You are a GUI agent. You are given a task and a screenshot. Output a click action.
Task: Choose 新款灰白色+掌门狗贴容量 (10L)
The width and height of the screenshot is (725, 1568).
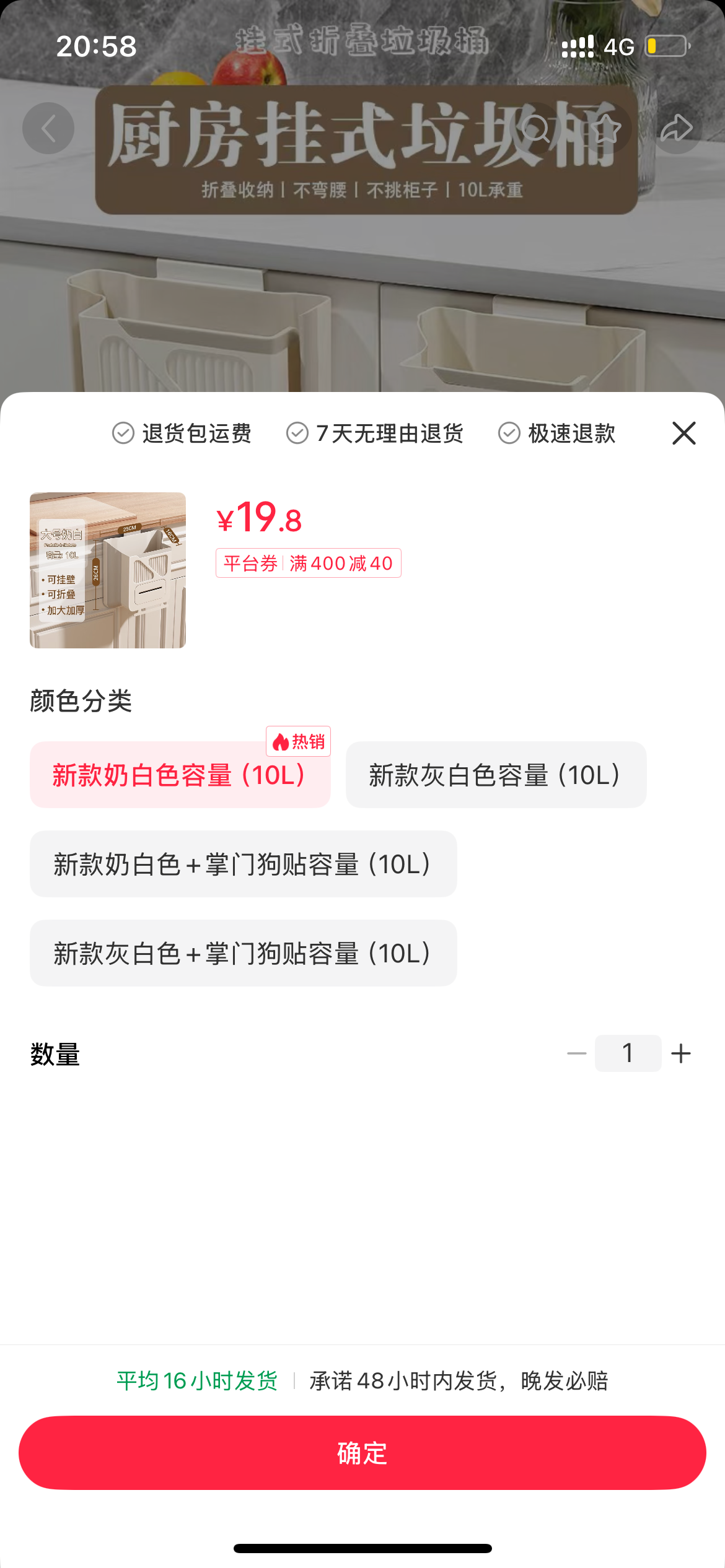[243, 953]
